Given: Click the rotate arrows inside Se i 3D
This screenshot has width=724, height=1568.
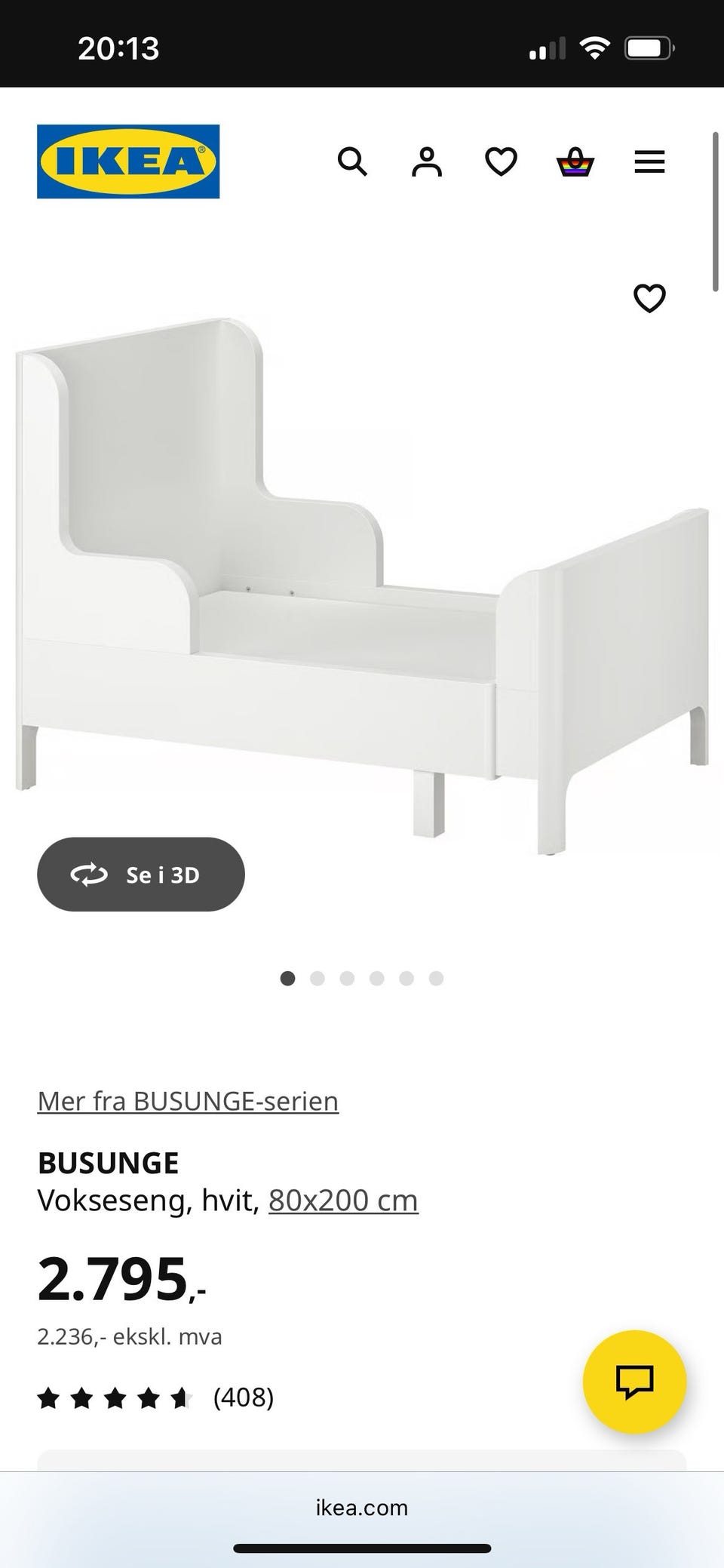Looking at the screenshot, I should [88, 874].
